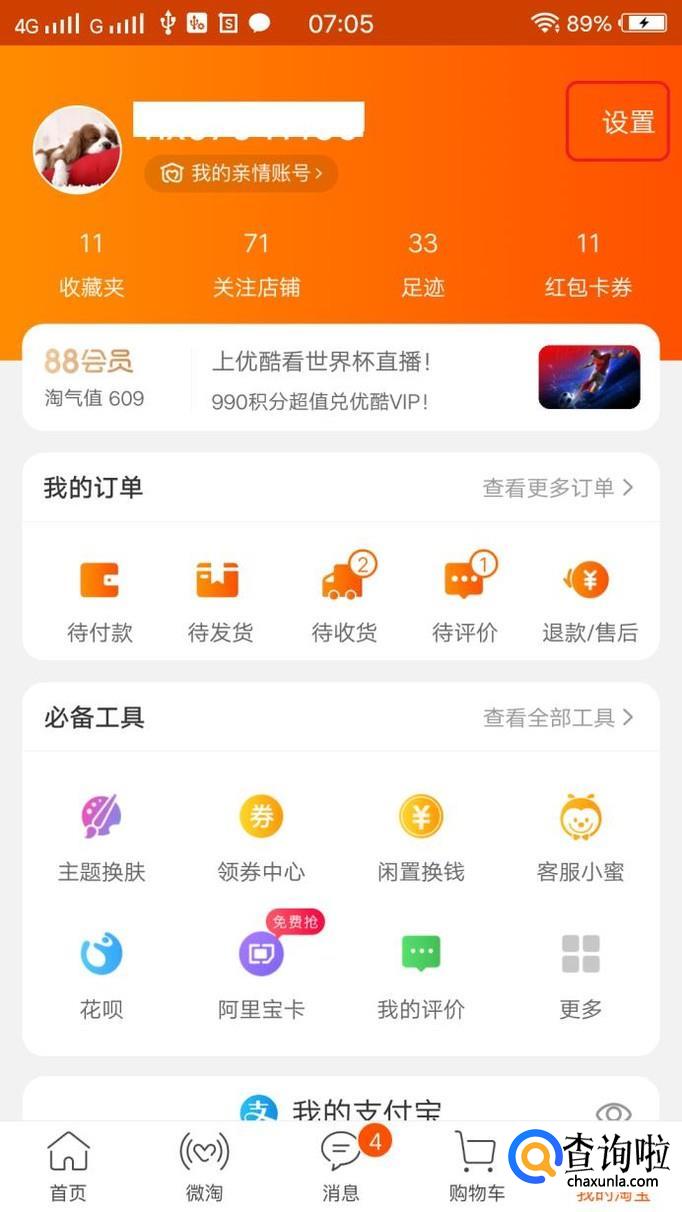Open 红包卡券 coupons

point(588,265)
